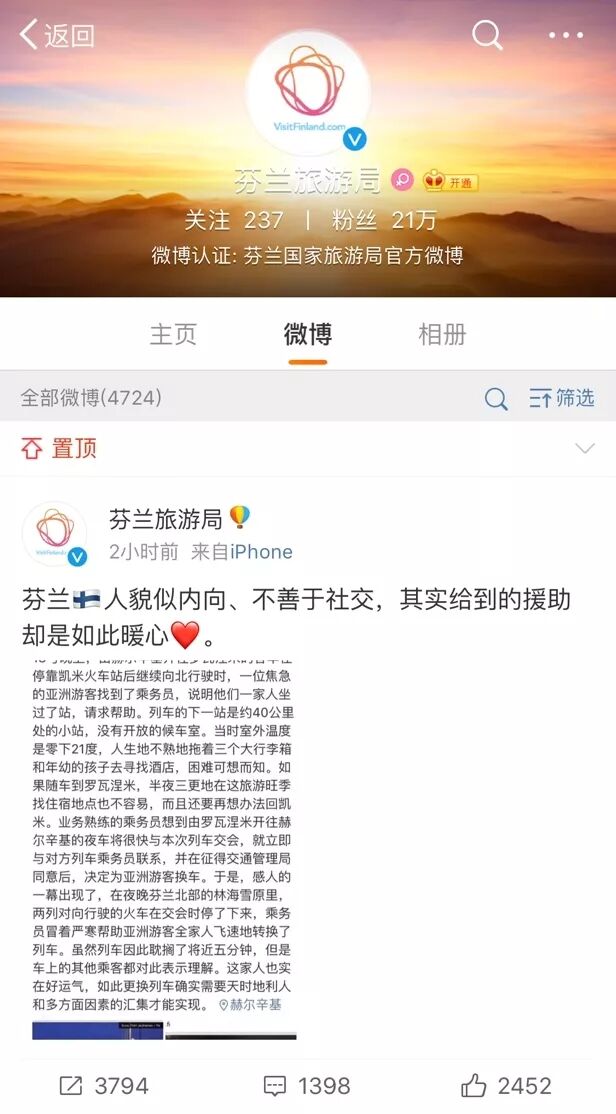Open the three-dot overflow menu
Viewport: 616px width, 1114px height.
(x=566, y=35)
